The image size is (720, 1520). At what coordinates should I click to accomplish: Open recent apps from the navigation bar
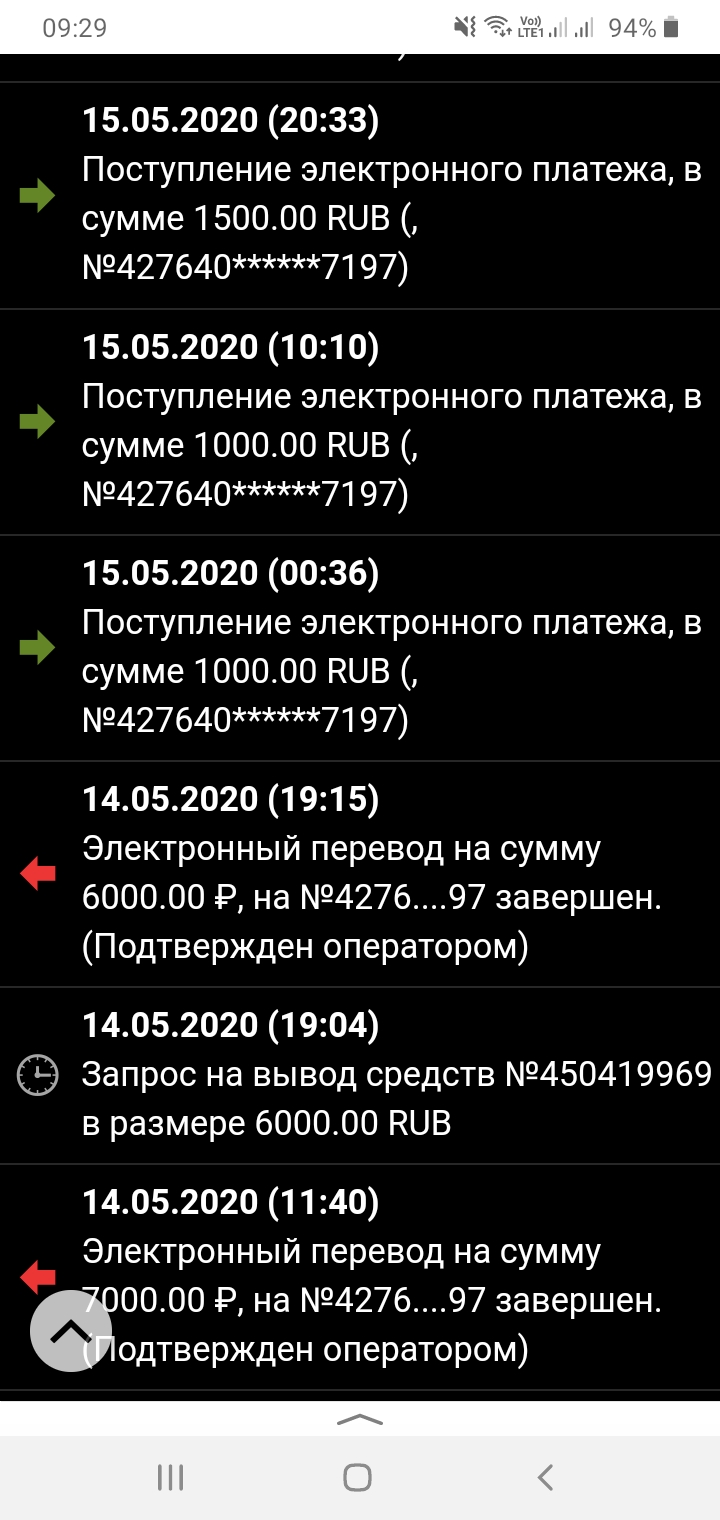tap(171, 1477)
